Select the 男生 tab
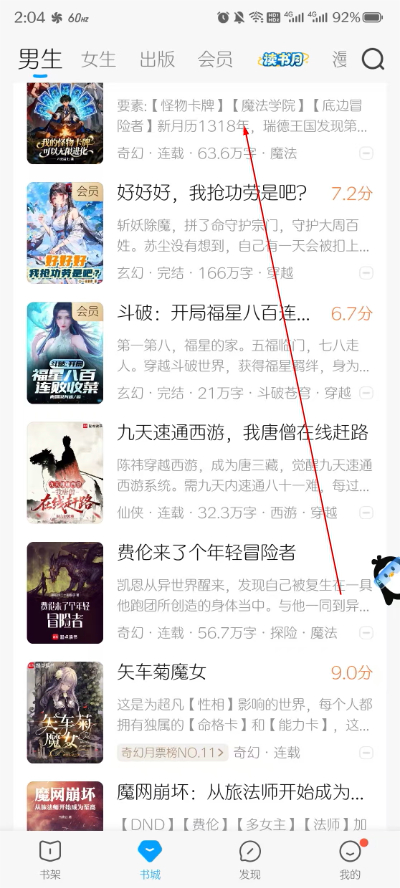The width and height of the screenshot is (400, 888). (x=40, y=59)
